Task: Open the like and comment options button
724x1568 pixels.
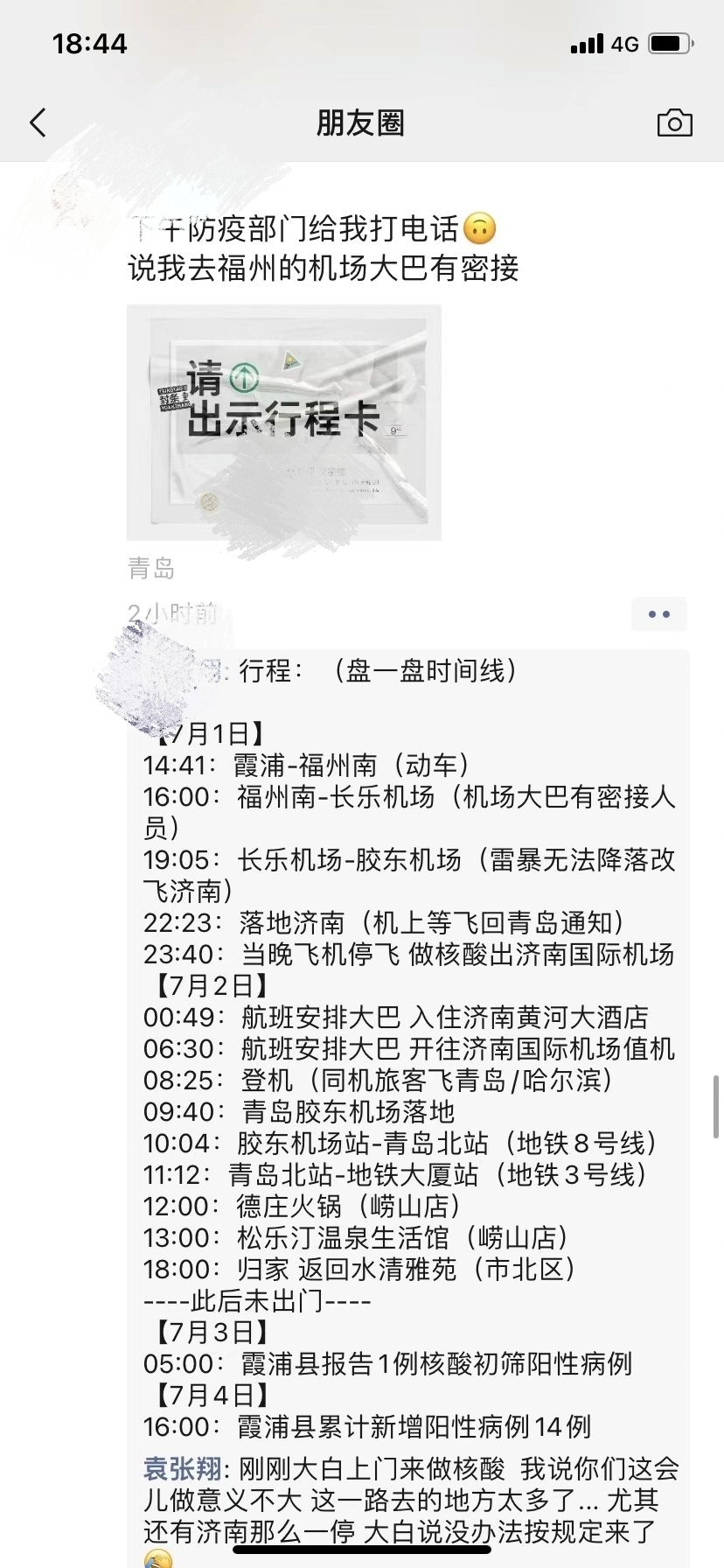Action: (658, 614)
